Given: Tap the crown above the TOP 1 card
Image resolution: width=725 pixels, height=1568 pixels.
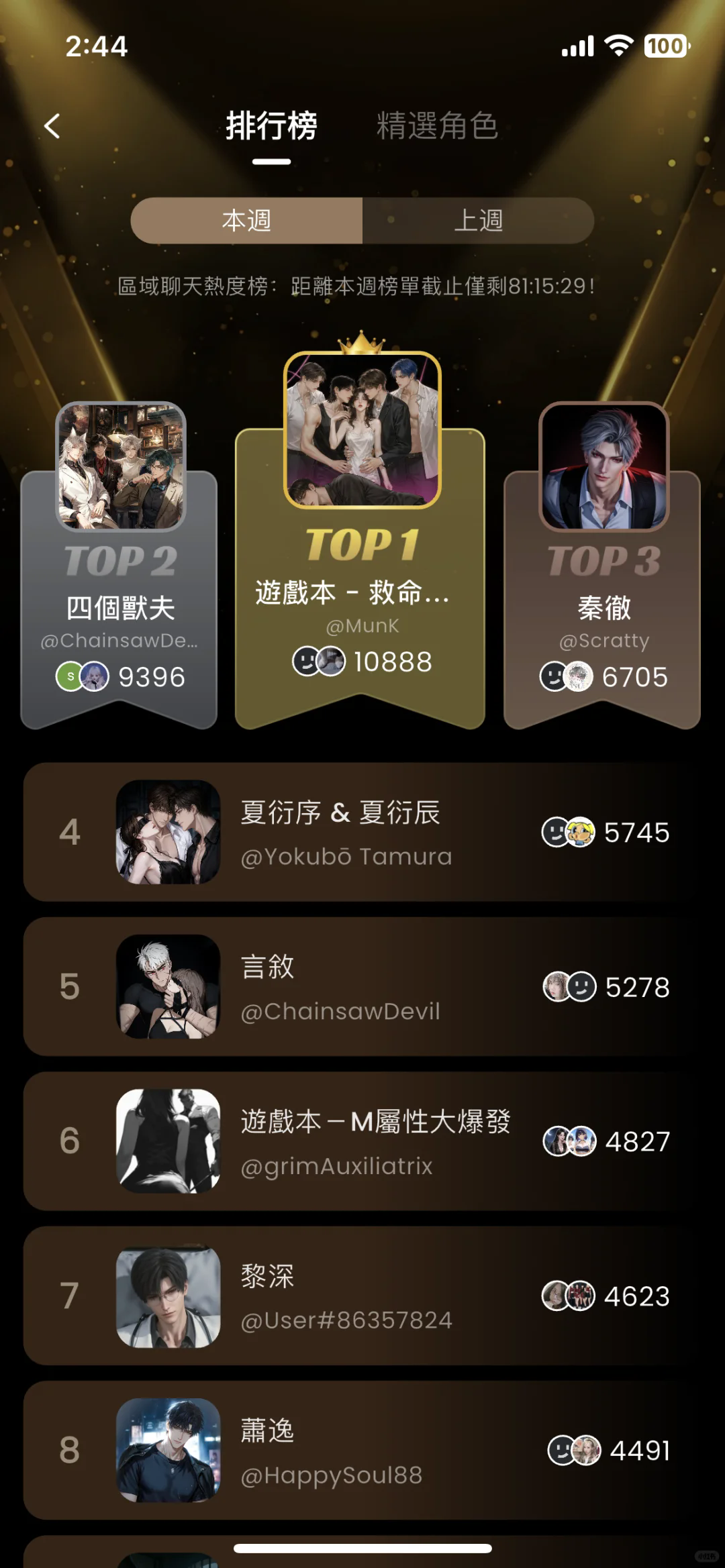Looking at the screenshot, I should tap(362, 344).
